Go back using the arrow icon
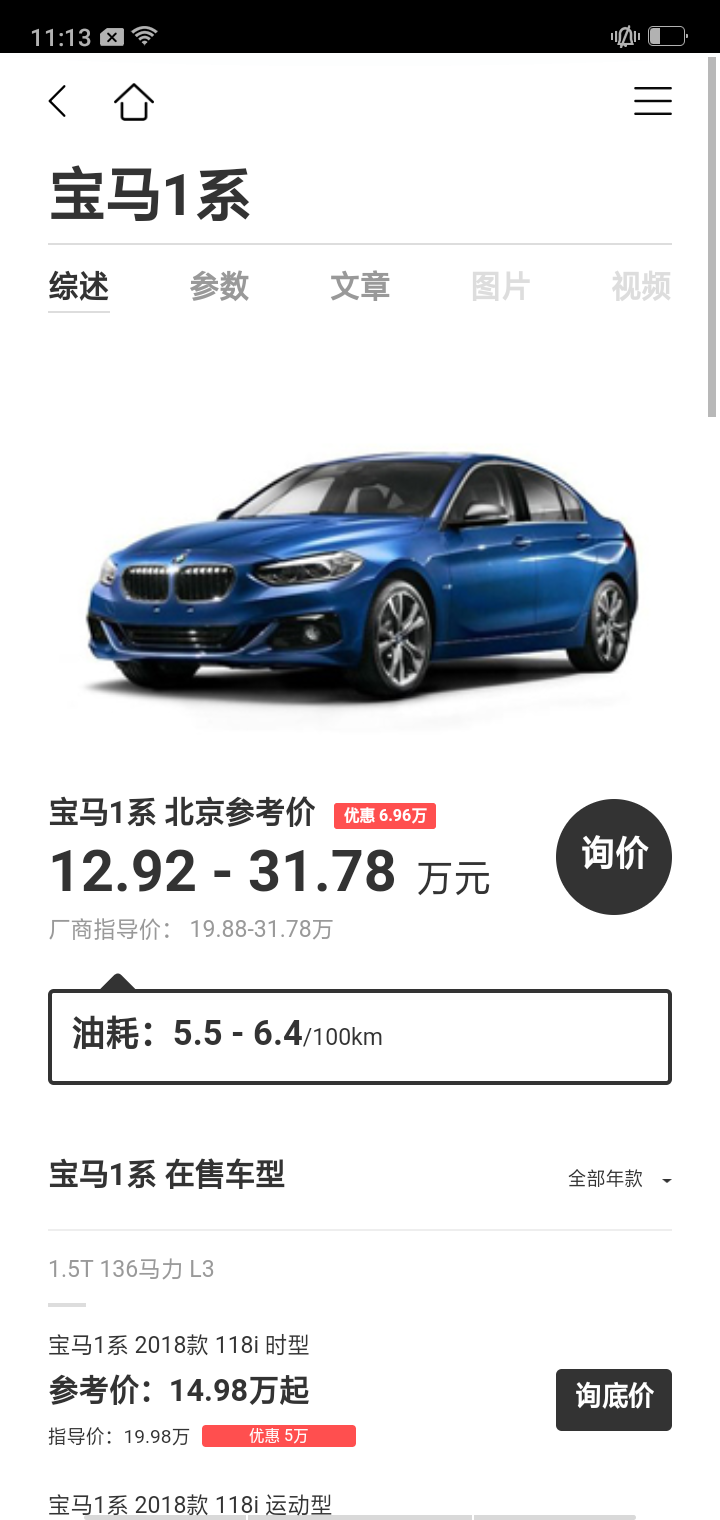This screenshot has height=1520, width=720. (58, 101)
